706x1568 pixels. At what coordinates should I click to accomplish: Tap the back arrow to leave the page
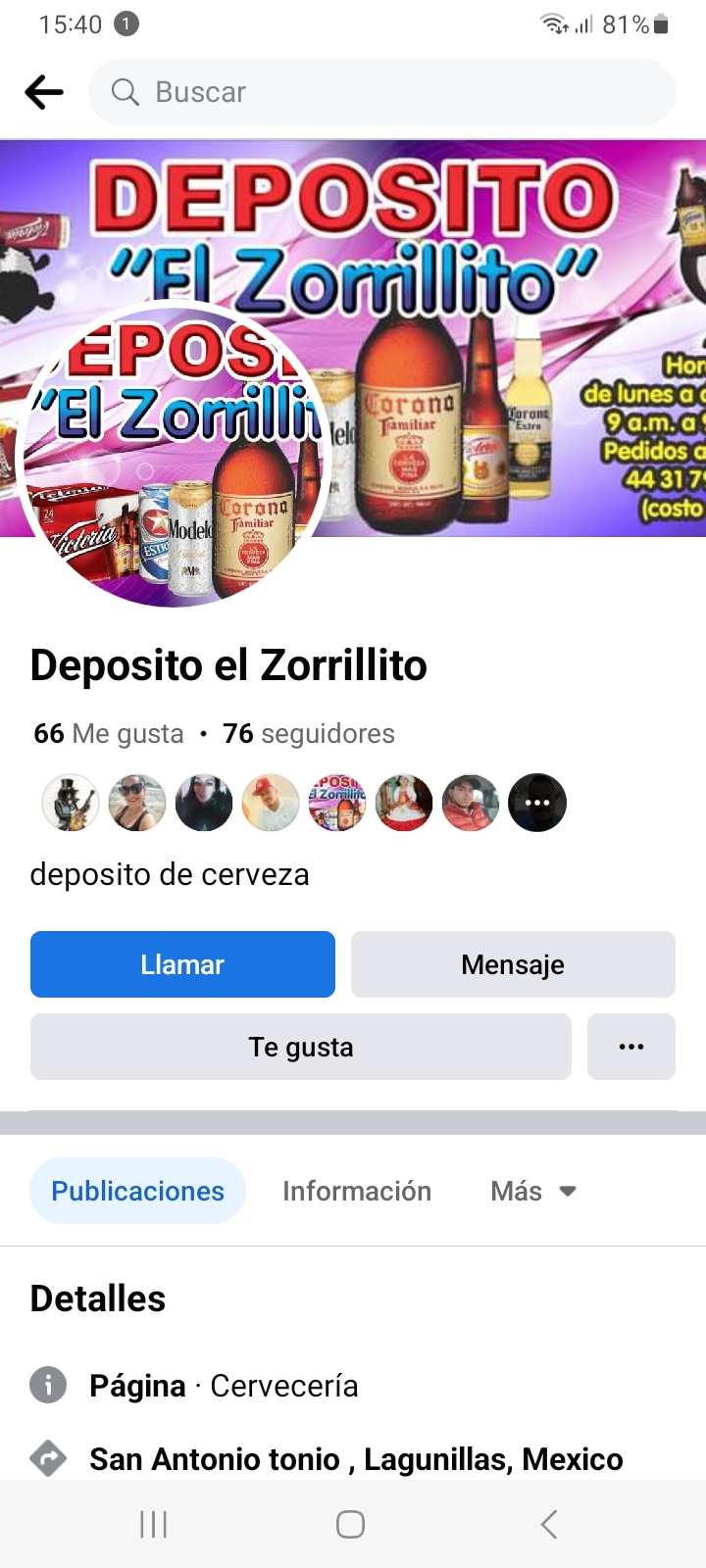pyautogui.click(x=43, y=91)
